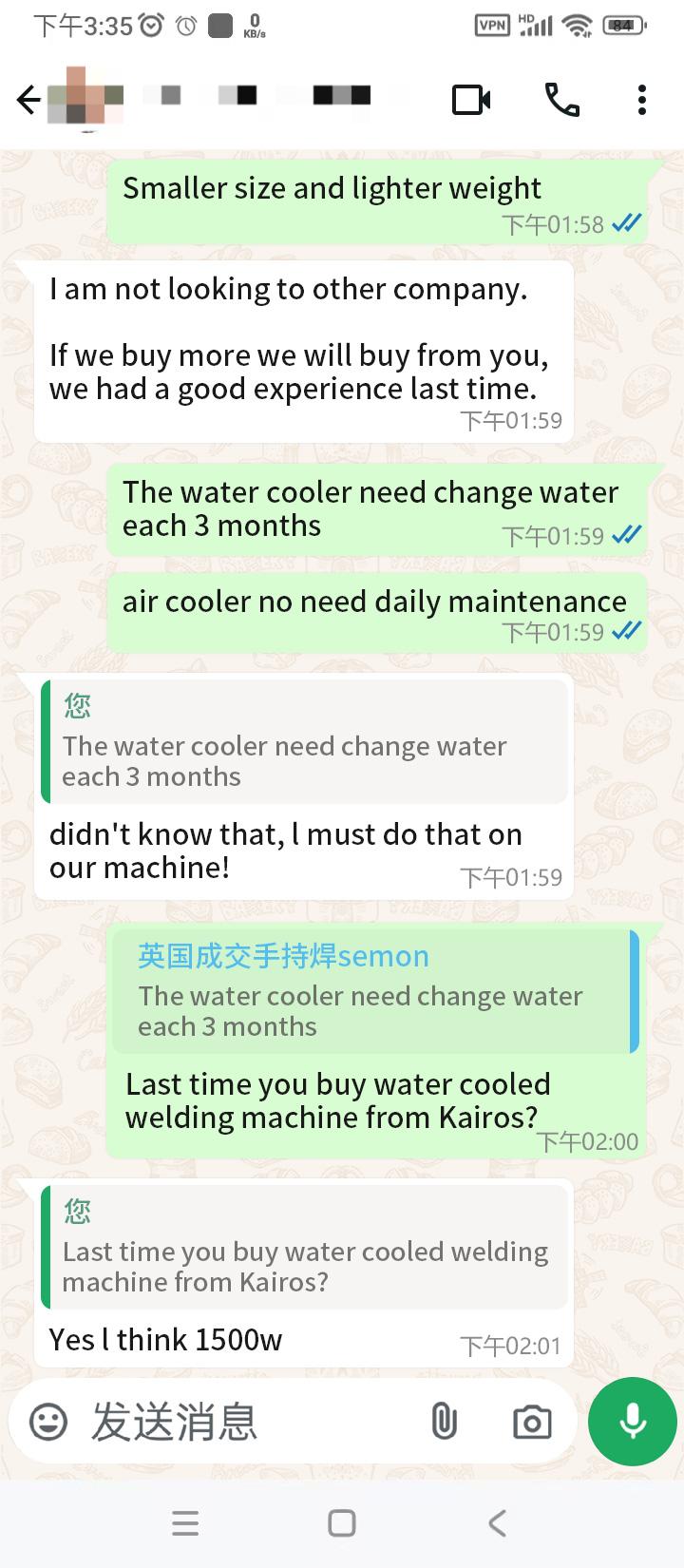Screen dimensions: 684x1568
Task: Open the camera to send a photo
Action: tap(532, 1423)
